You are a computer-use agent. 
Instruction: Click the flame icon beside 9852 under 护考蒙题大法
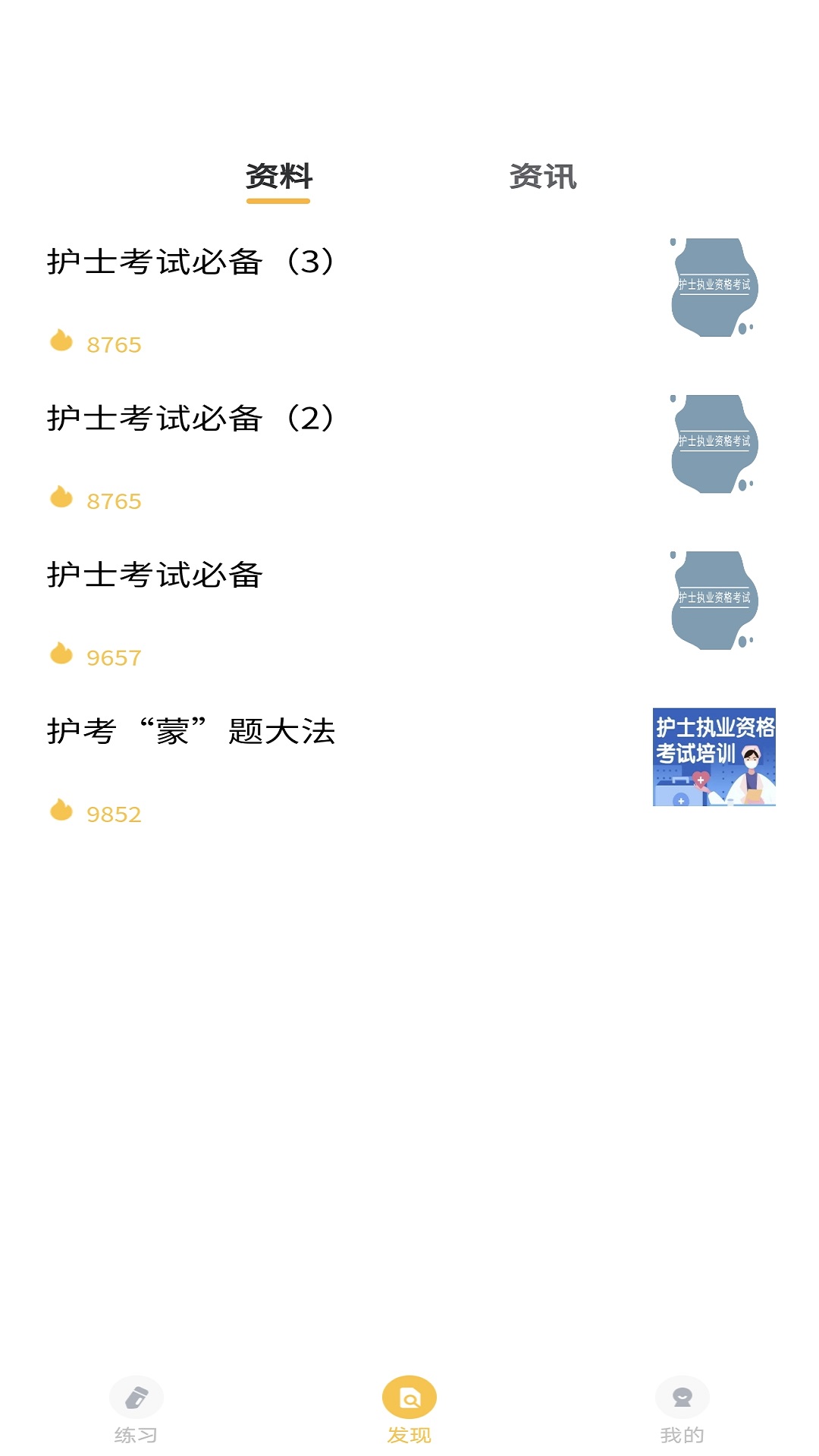coord(61,813)
